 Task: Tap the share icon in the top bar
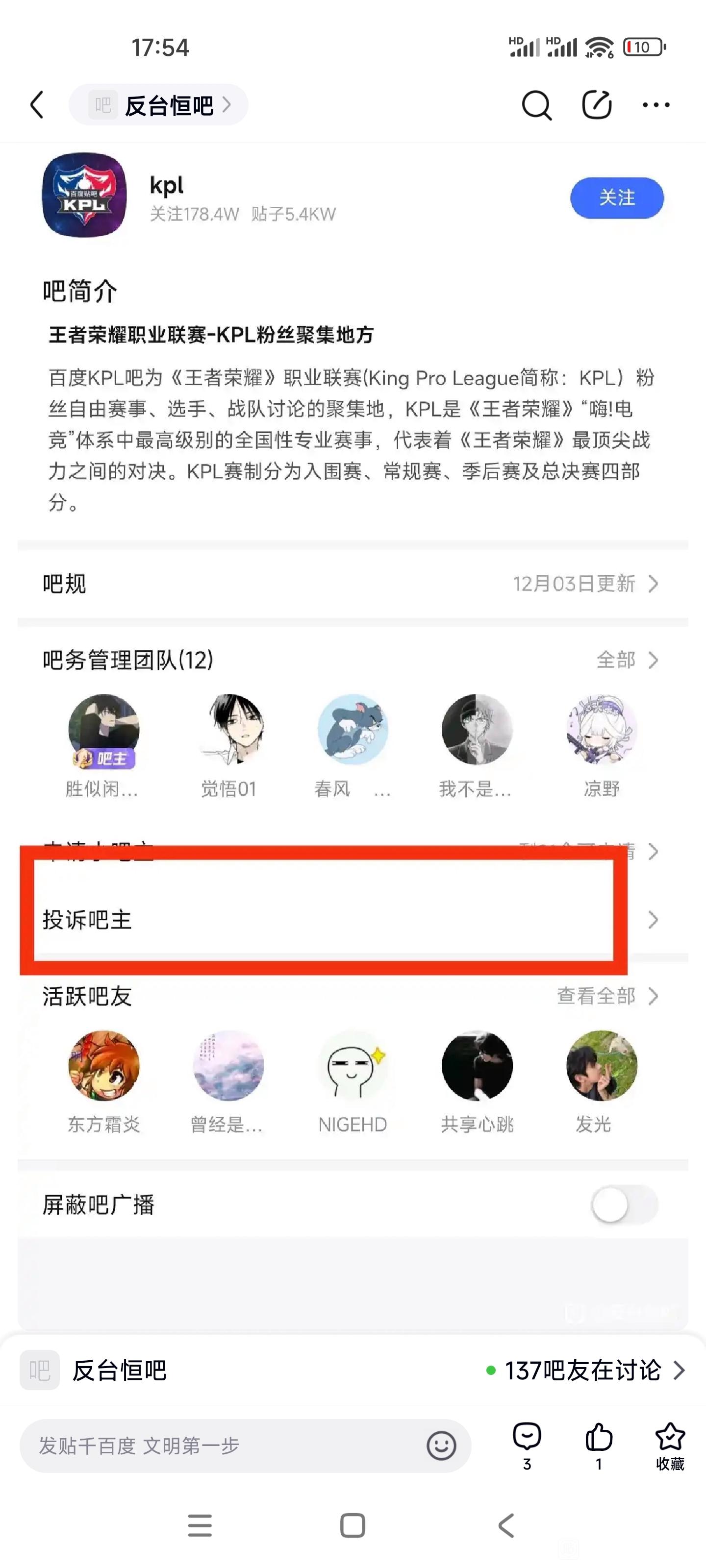tap(596, 105)
